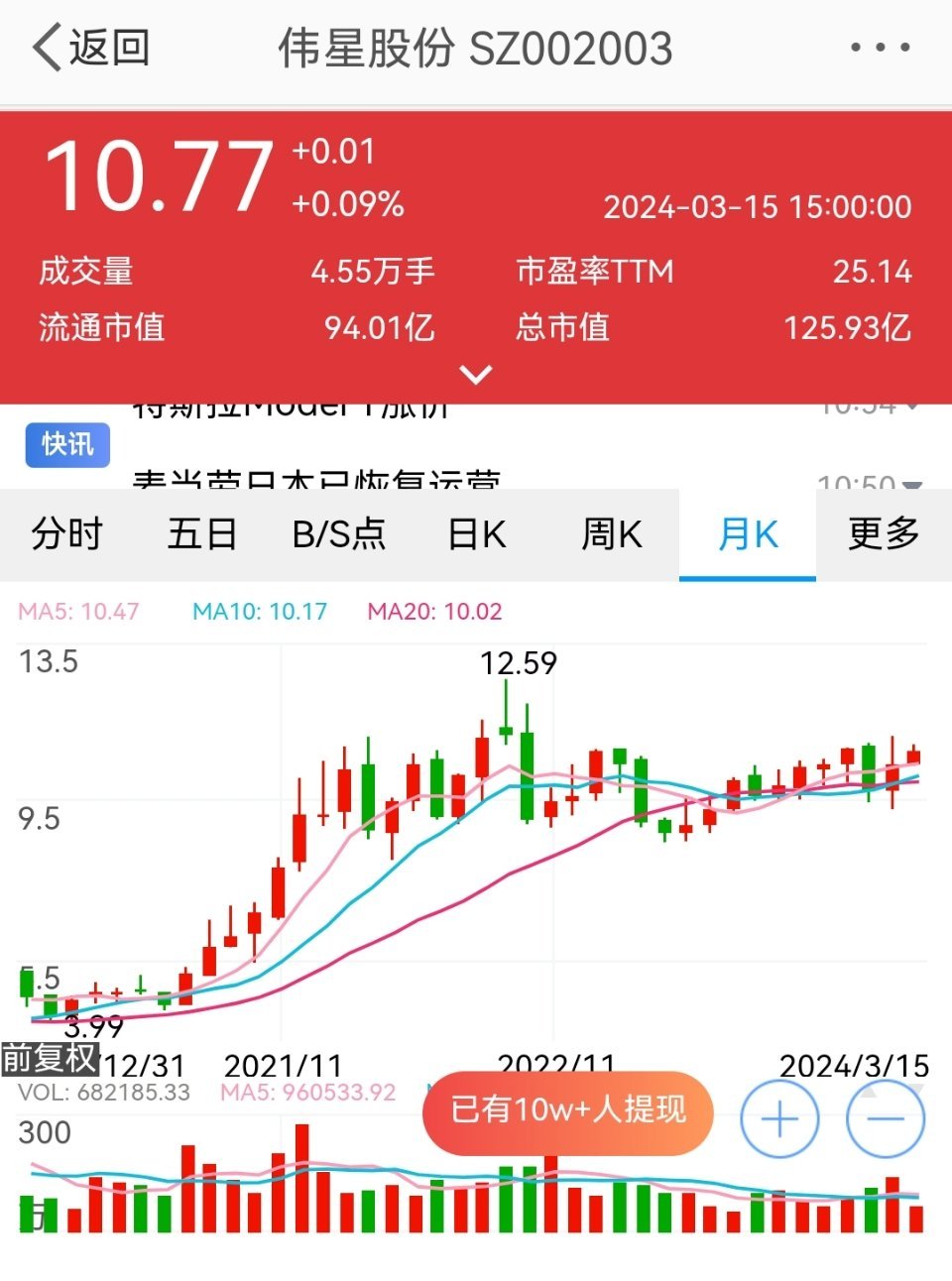Show the 周K weekly chart

point(611,534)
